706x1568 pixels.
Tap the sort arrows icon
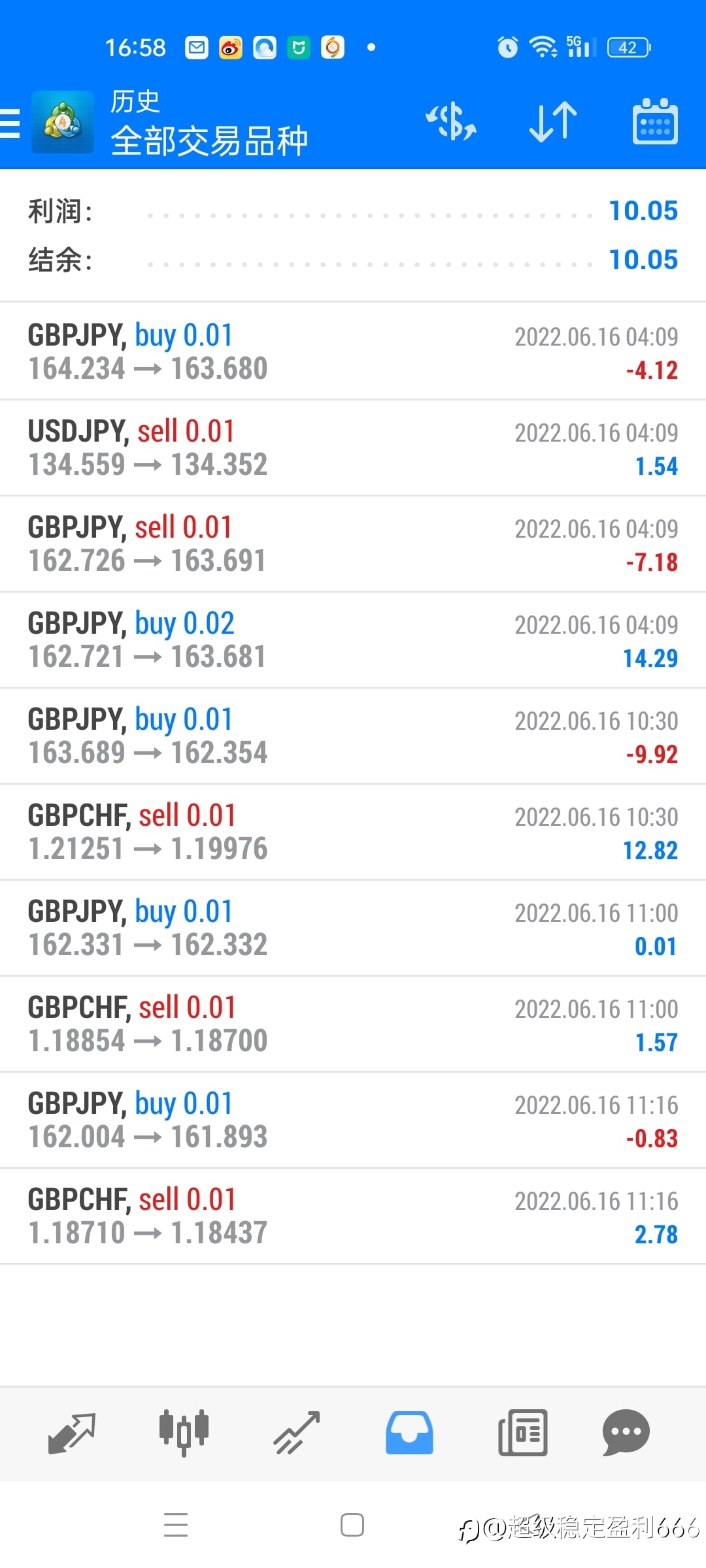[553, 122]
